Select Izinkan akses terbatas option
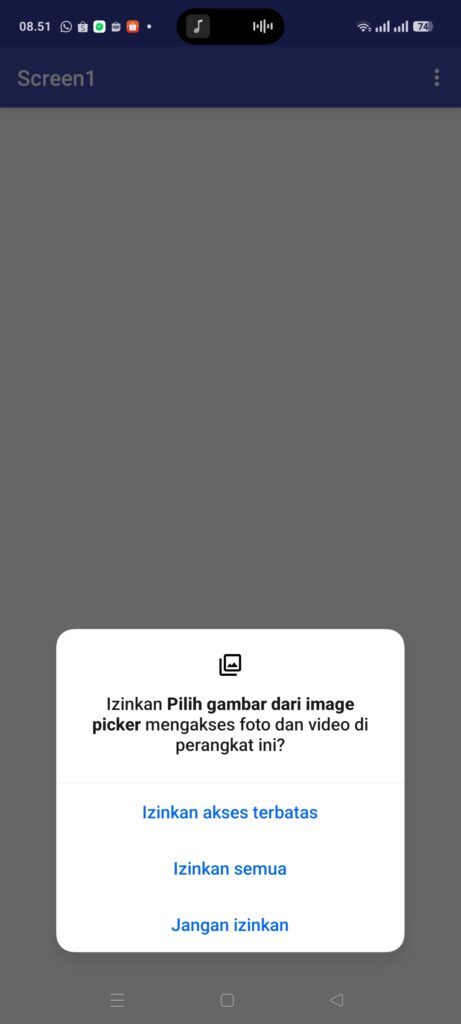Viewport: 461px width, 1024px height. click(230, 812)
